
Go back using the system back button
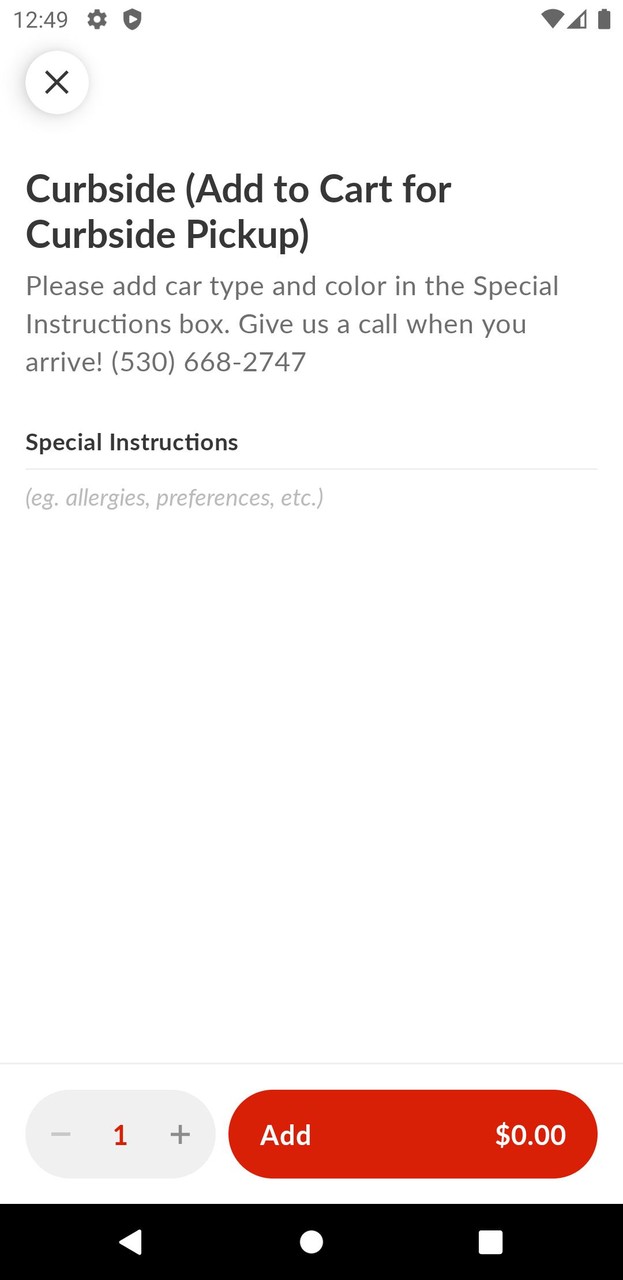coord(130,1242)
